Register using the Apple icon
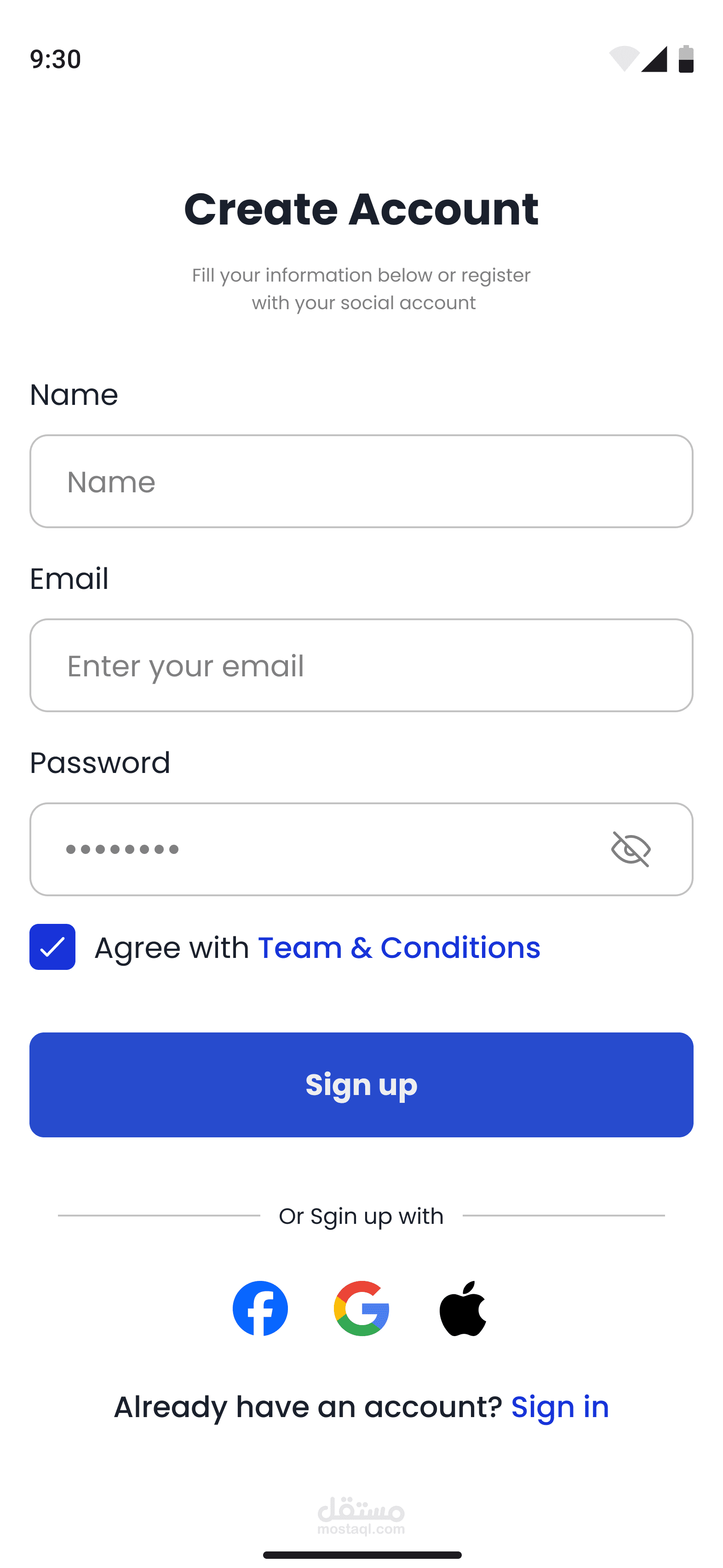 click(463, 1308)
